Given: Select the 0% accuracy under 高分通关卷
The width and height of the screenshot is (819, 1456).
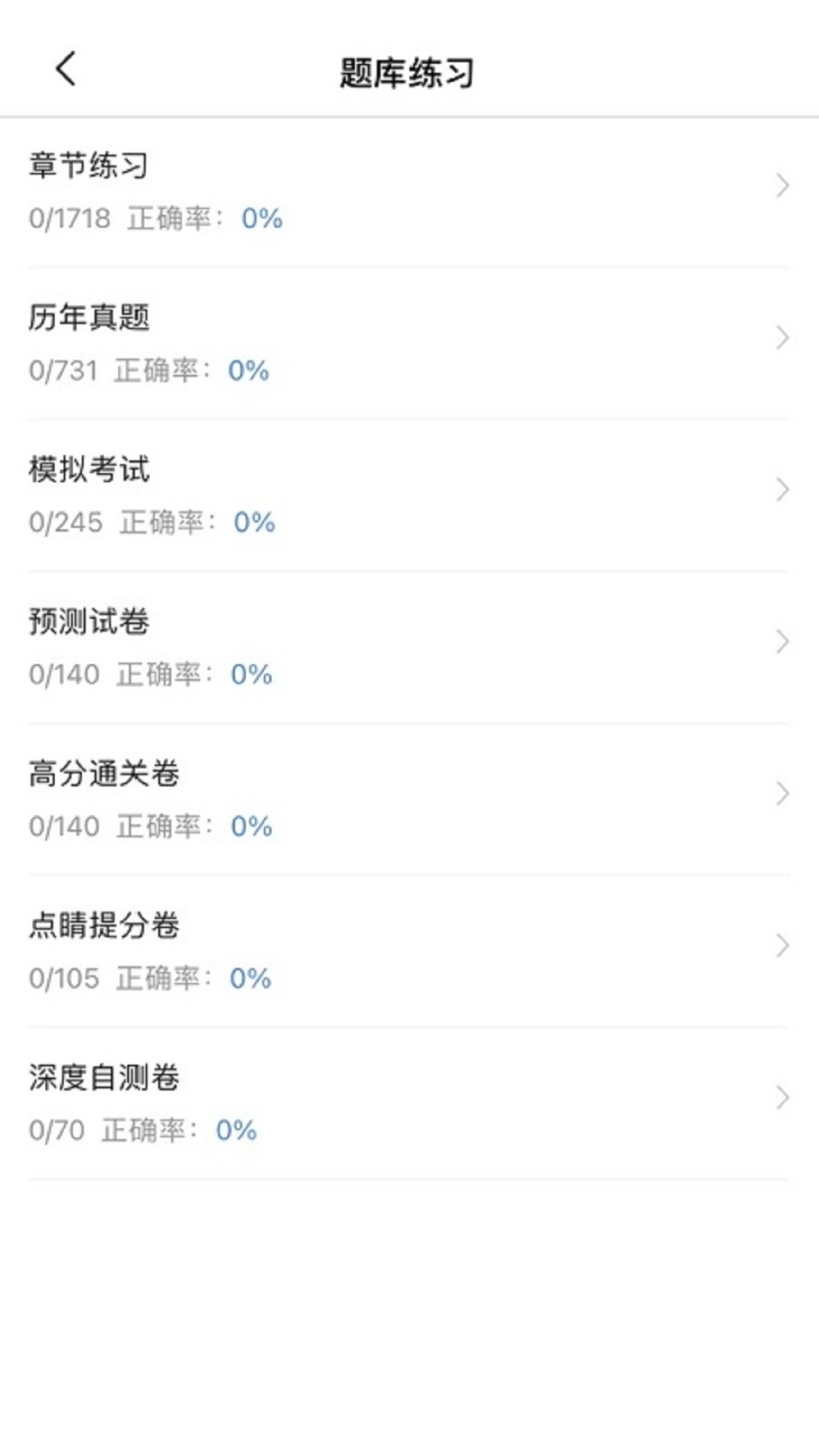Looking at the screenshot, I should pos(250,826).
